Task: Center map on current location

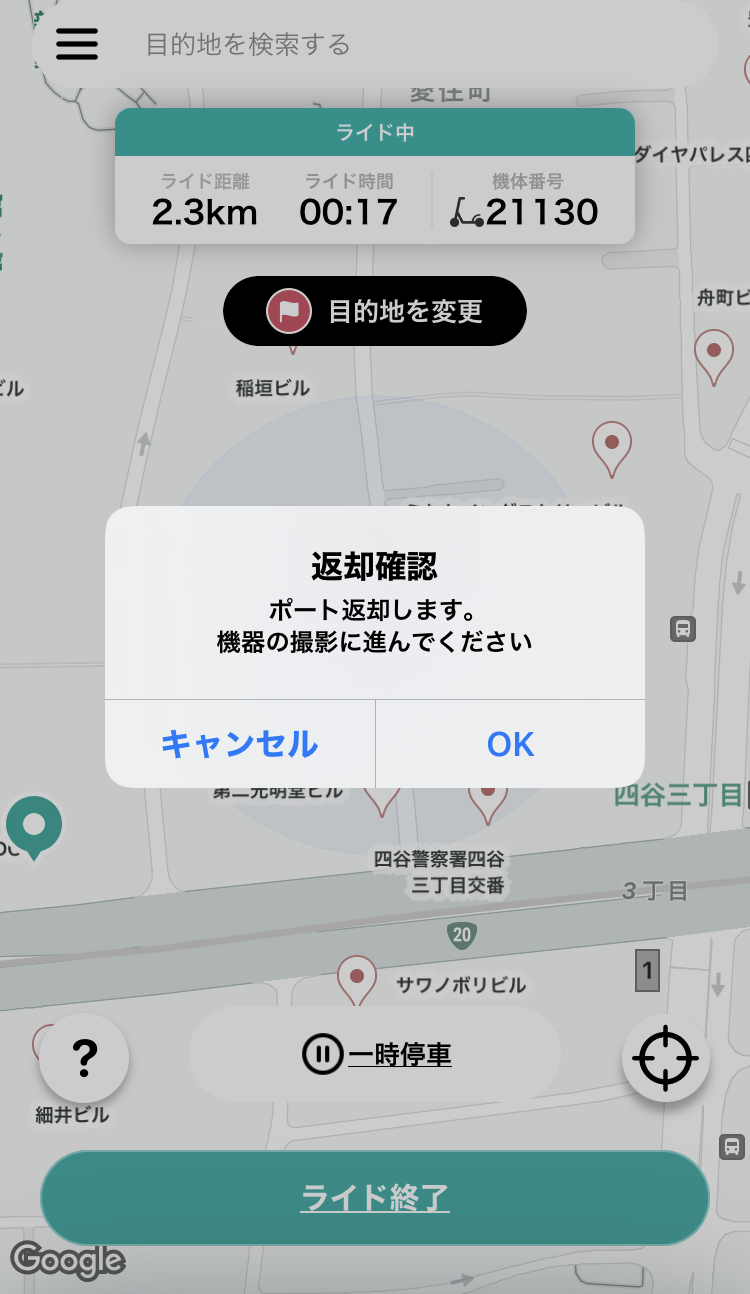Action: [666, 1058]
